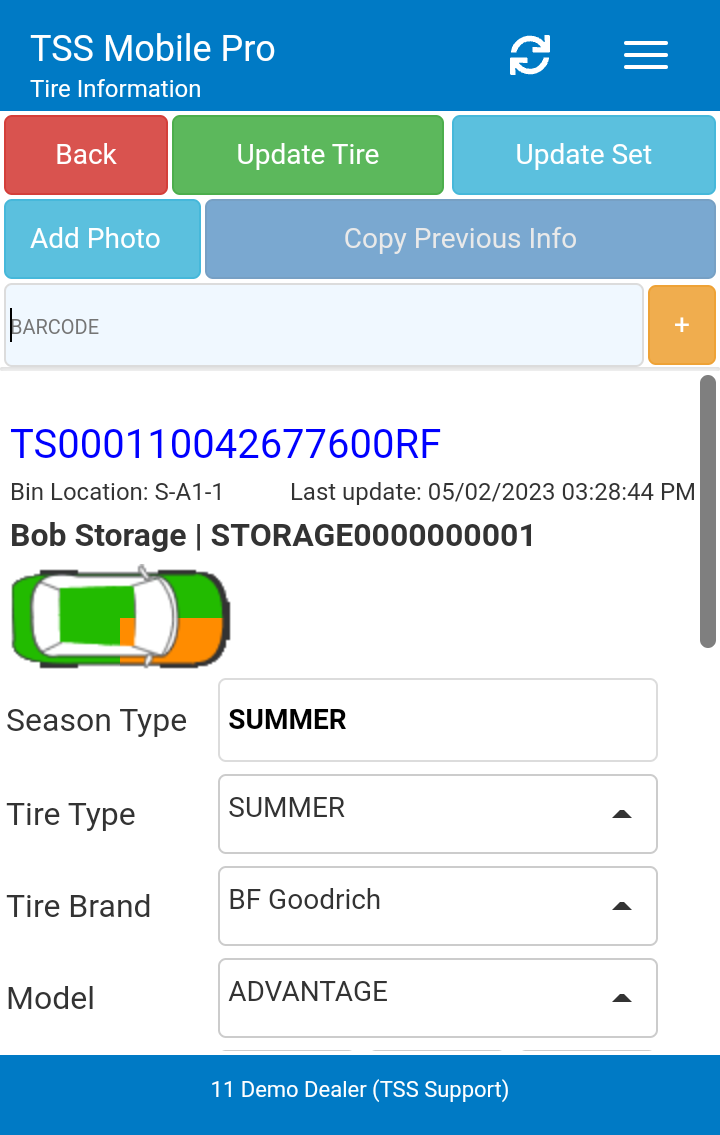Viewport: 720px width, 1135px height.
Task: Copy Previous Info into the form
Action: (x=460, y=239)
